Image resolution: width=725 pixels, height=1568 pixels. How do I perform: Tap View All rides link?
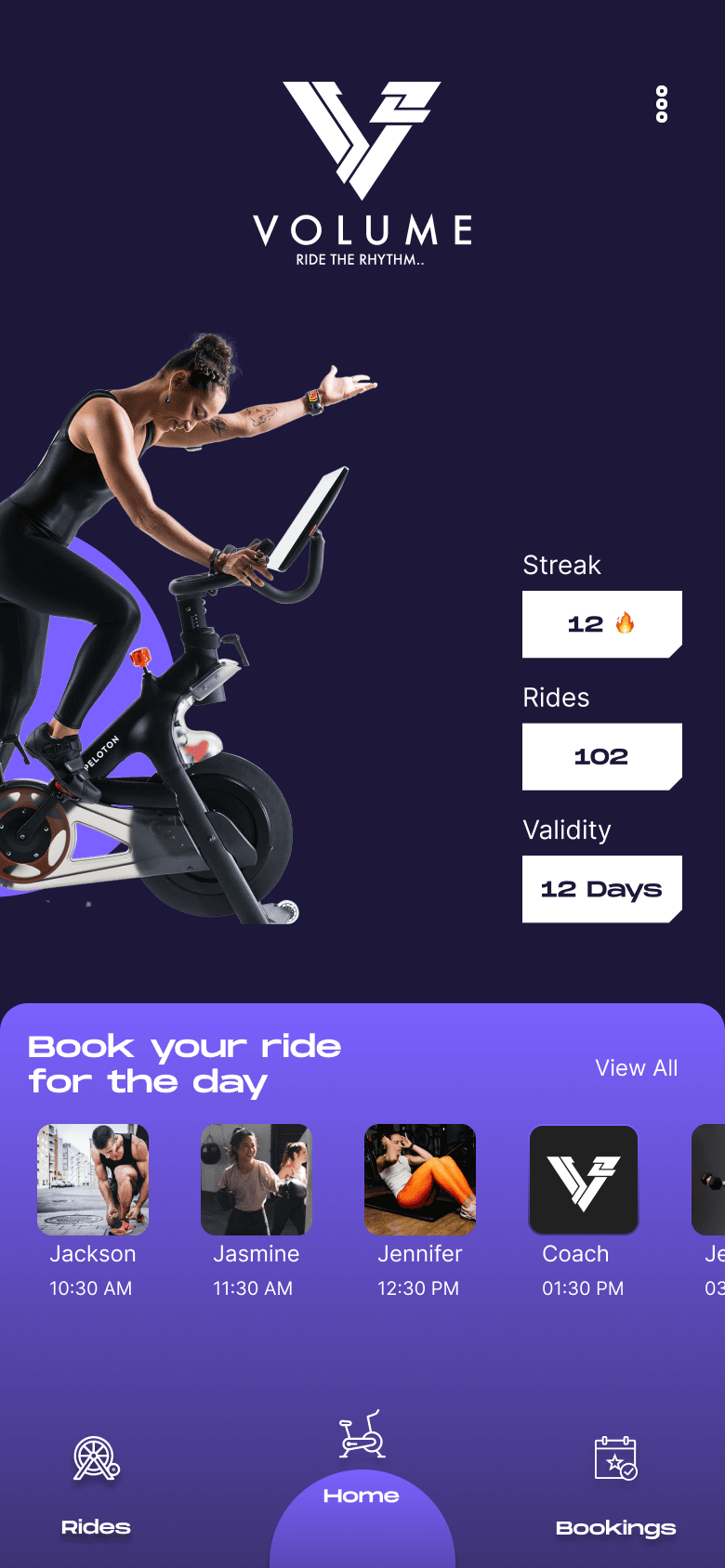pyautogui.click(x=637, y=1067)
